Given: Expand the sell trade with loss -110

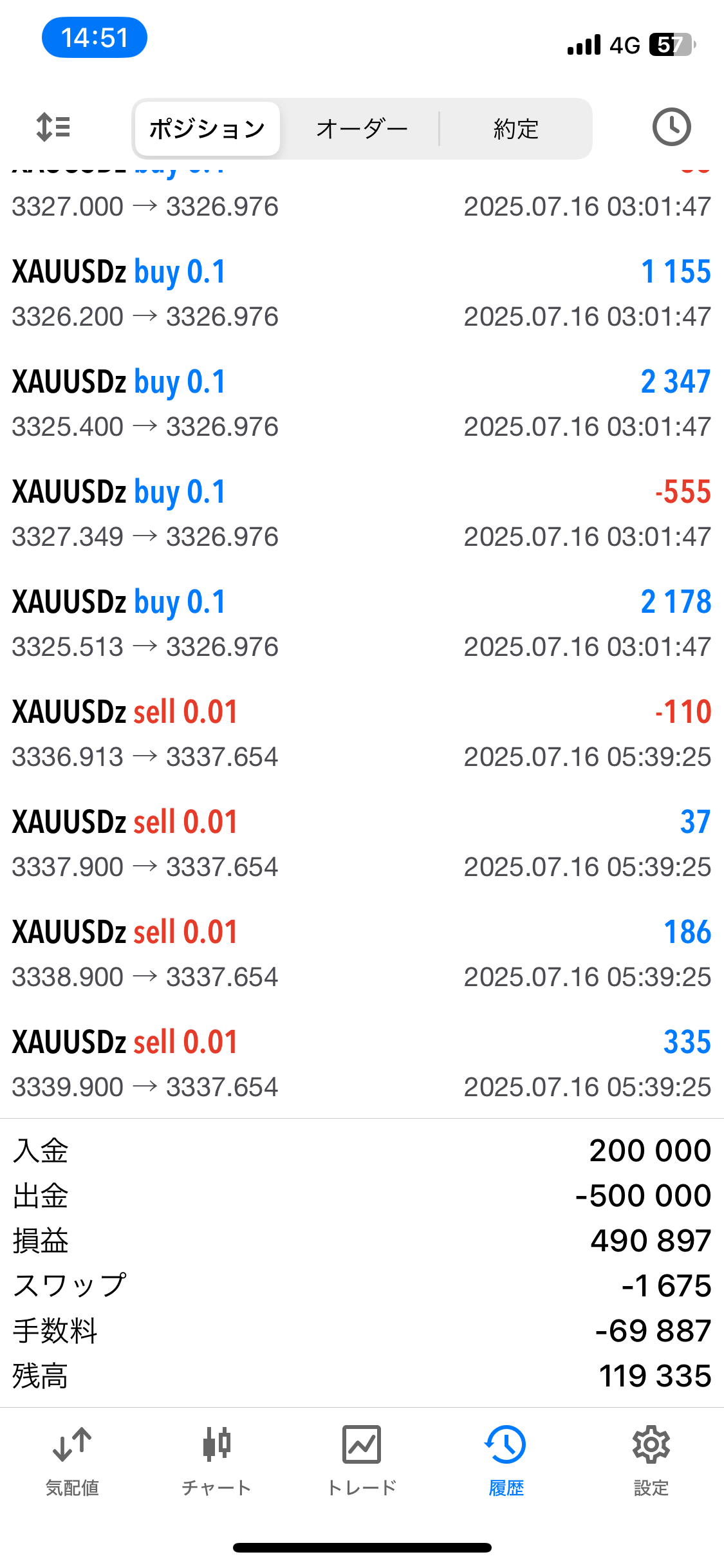Looking at the screenshot, I should pyautogui.click(x=362, y=734).
